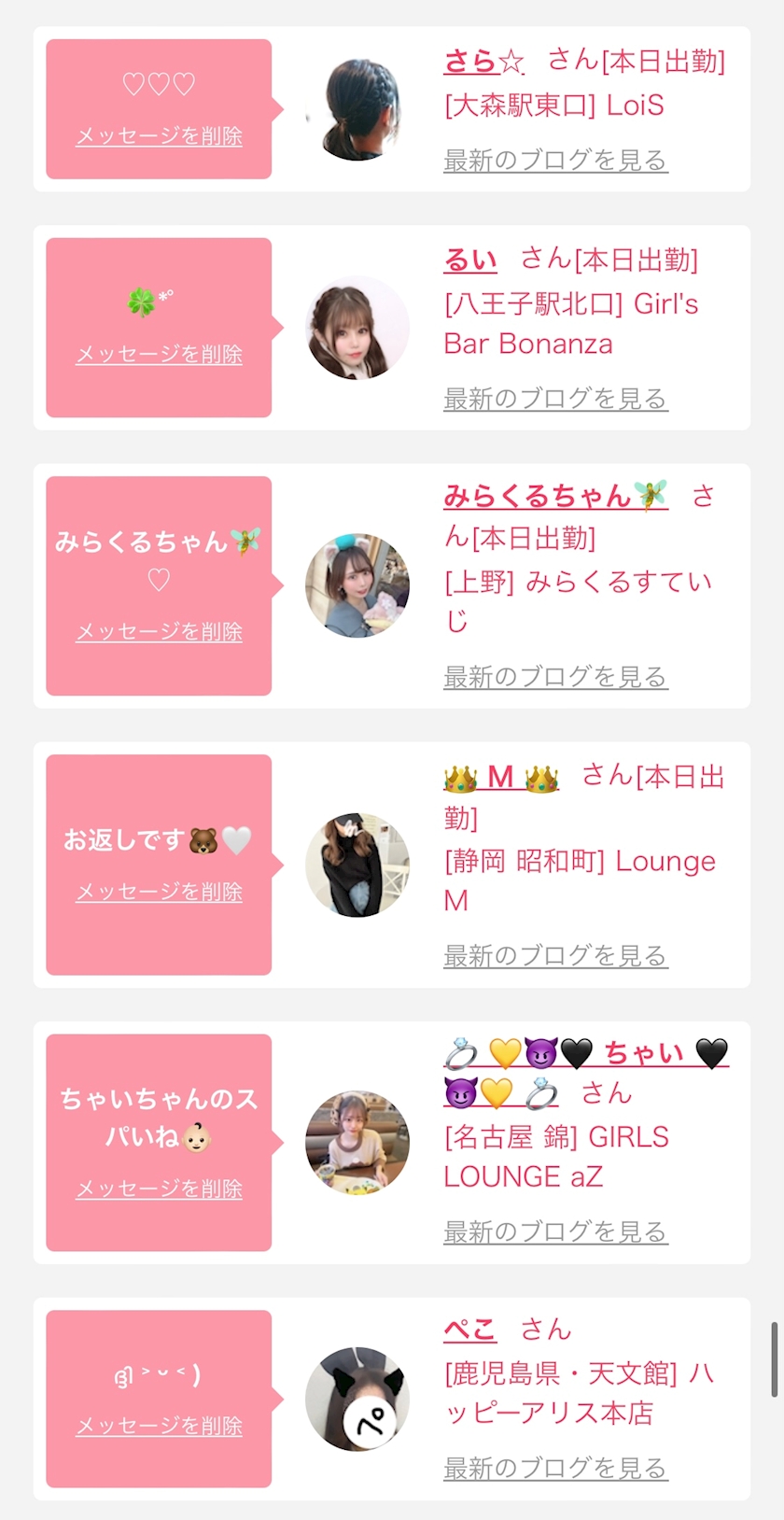Image resolution: width=784 pixels, height=1520 pixels.
Task: Open the M crown profile link
Action: point(501,777)
